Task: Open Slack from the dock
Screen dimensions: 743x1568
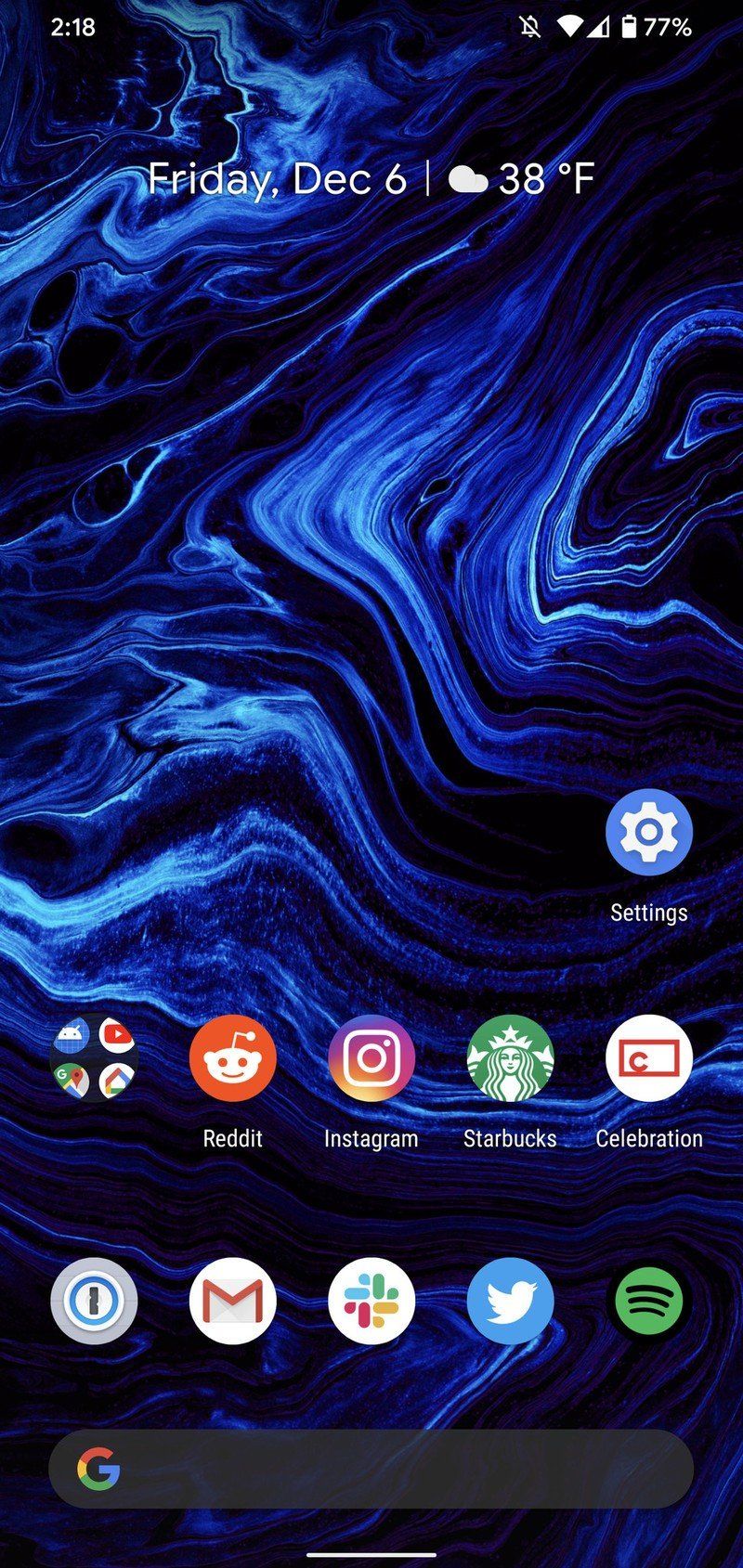Action: tap(371, 1301)
